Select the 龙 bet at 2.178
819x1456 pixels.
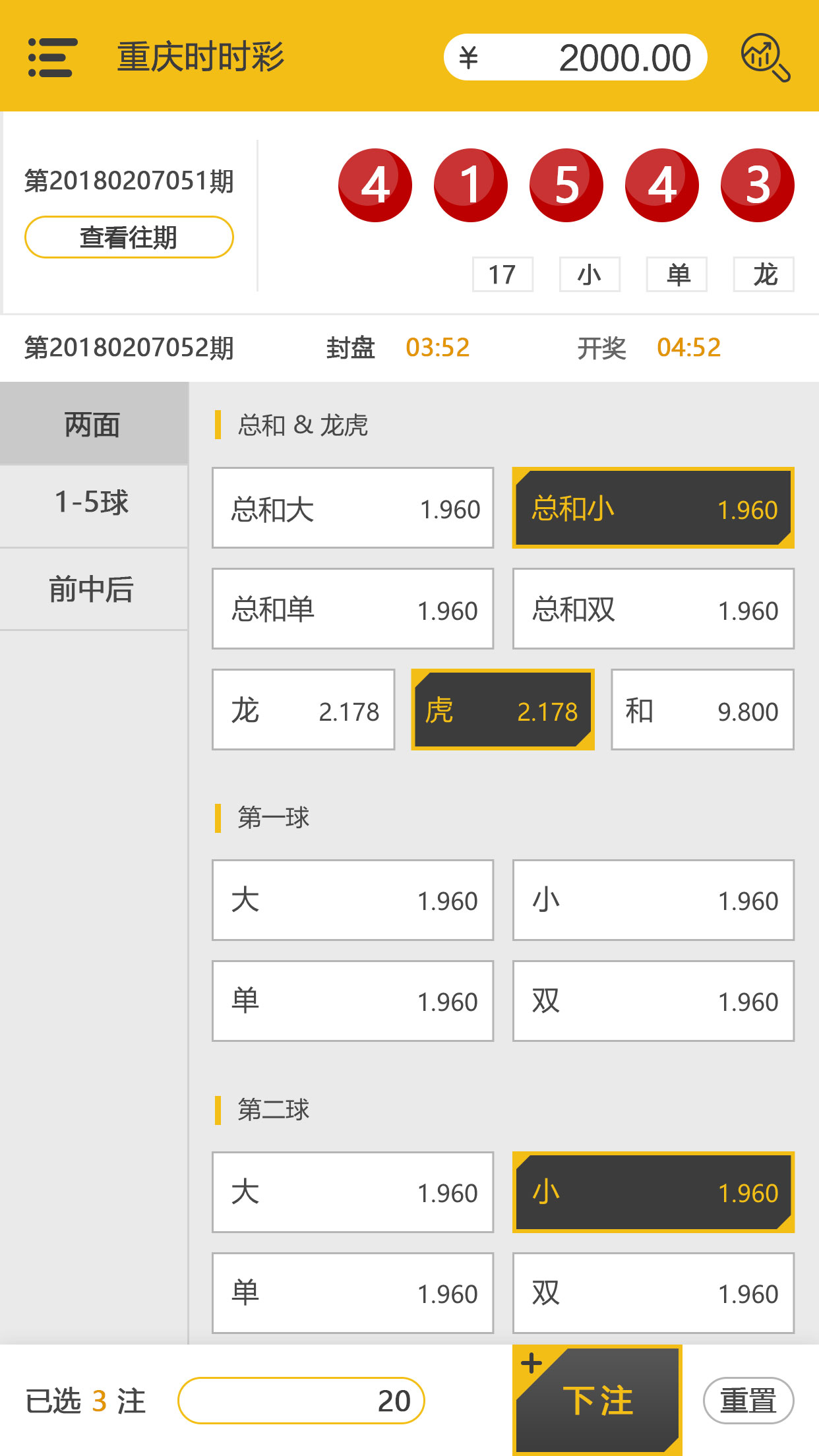(x=303, y=710)
